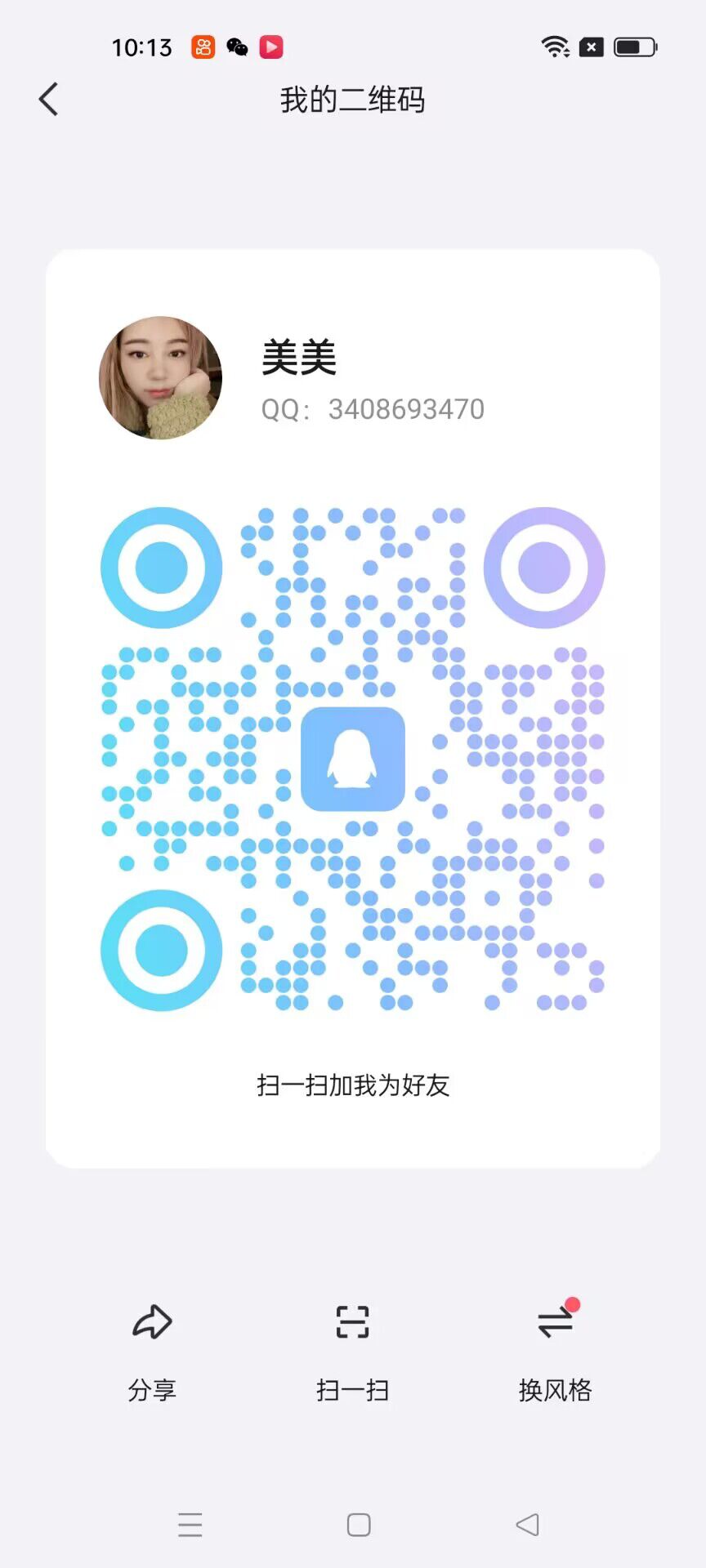Viewport: 706px width, 1568px height.
Task: Open the 扫一扫 scanner
Action: (352, 1347)
